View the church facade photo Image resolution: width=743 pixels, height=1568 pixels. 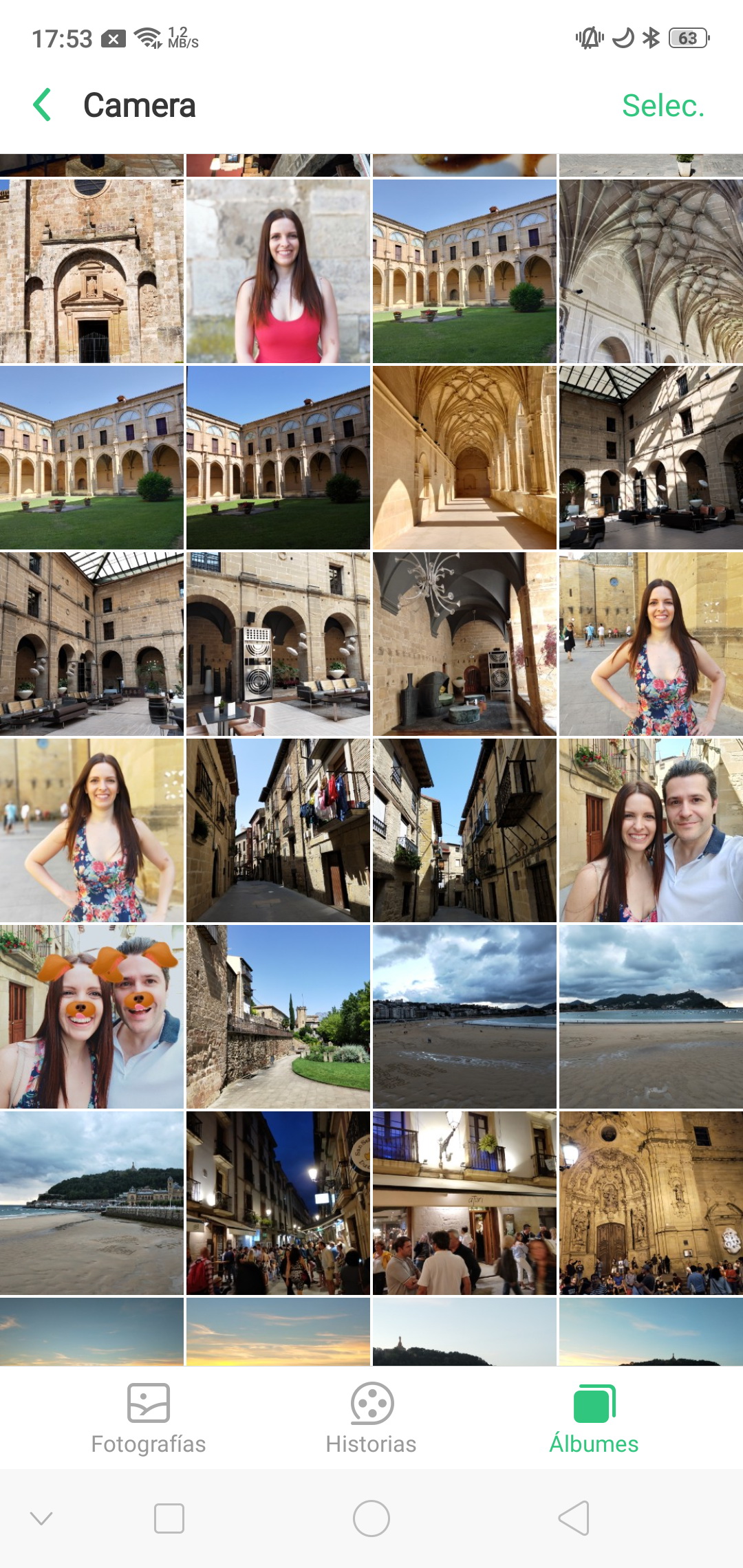coord(91,271)
